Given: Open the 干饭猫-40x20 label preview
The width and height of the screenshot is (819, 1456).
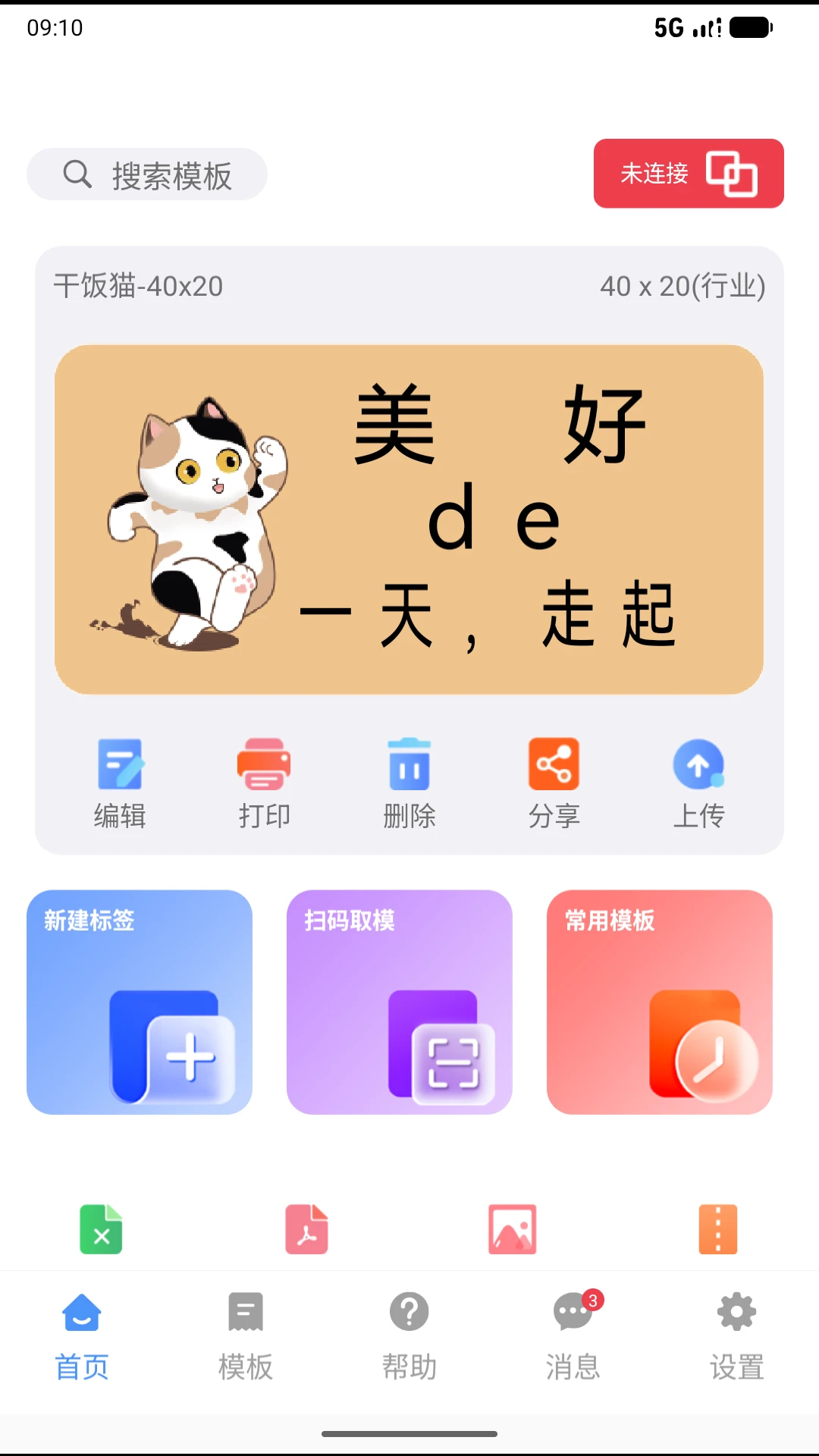Looking at the screenshot, I should tap(409, 519).
